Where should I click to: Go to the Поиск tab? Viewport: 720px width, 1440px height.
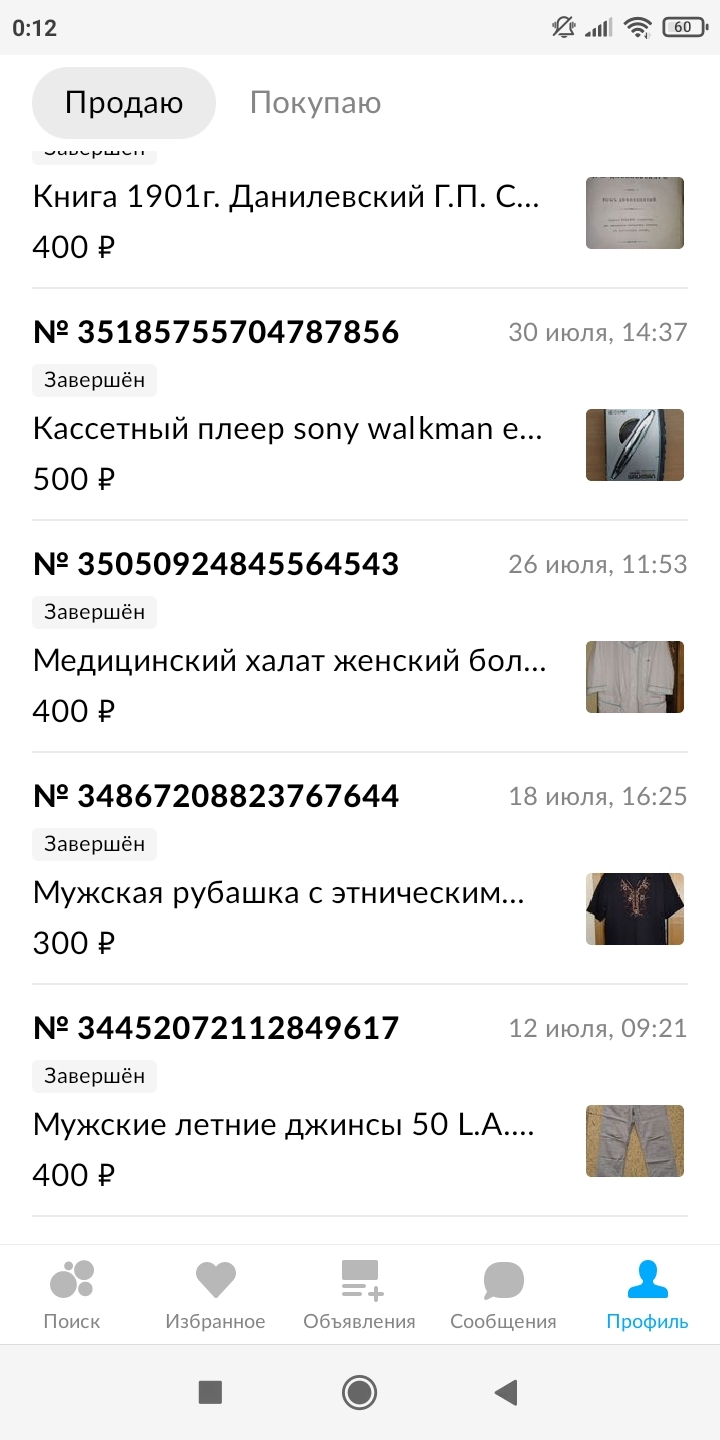tap(72, 1295)
